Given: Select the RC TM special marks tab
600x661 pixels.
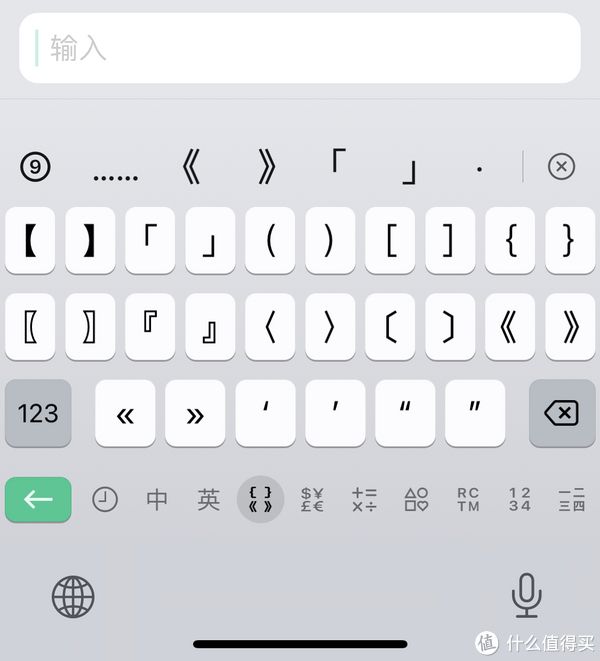Looking at the screenshot, I should (468, 499).
